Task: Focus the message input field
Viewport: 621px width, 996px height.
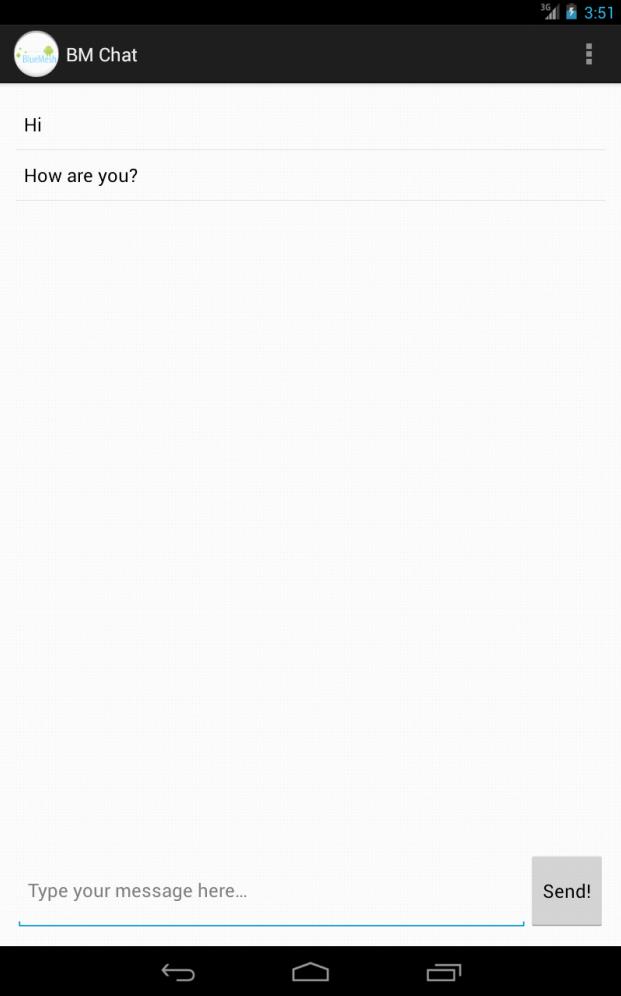Action: (x=271, y=891)
